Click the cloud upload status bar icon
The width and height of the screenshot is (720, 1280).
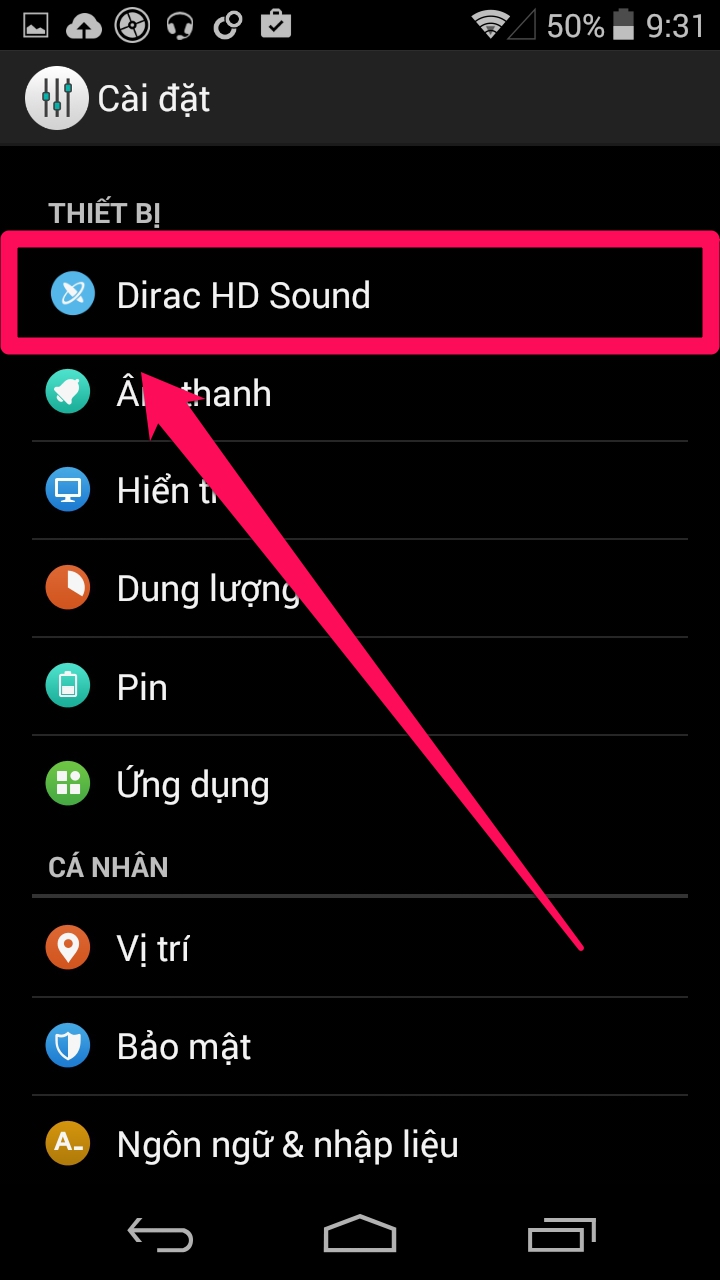pyautogui.click(x=84, y=25)
